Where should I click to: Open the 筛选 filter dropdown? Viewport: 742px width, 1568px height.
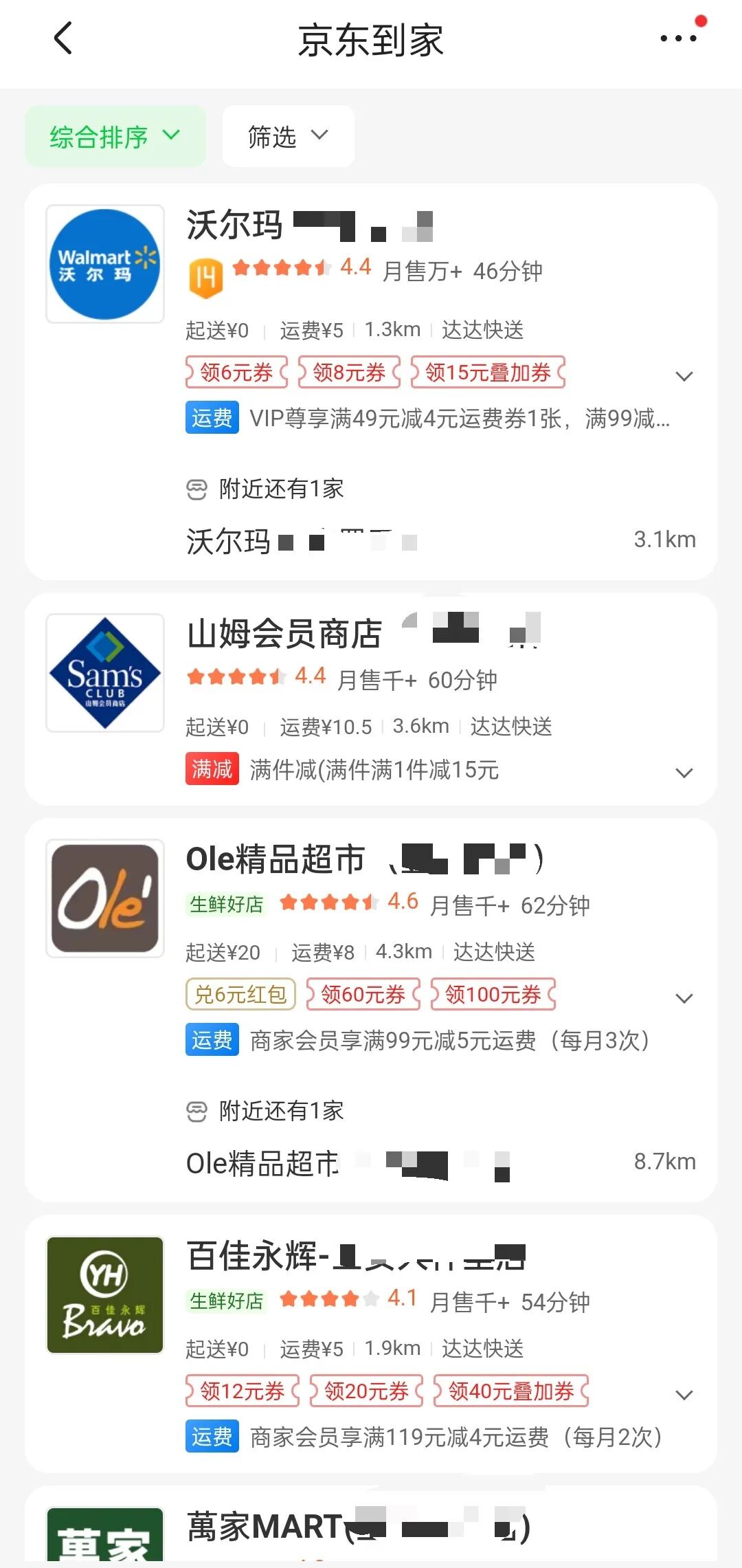click(x=289, y=136)
